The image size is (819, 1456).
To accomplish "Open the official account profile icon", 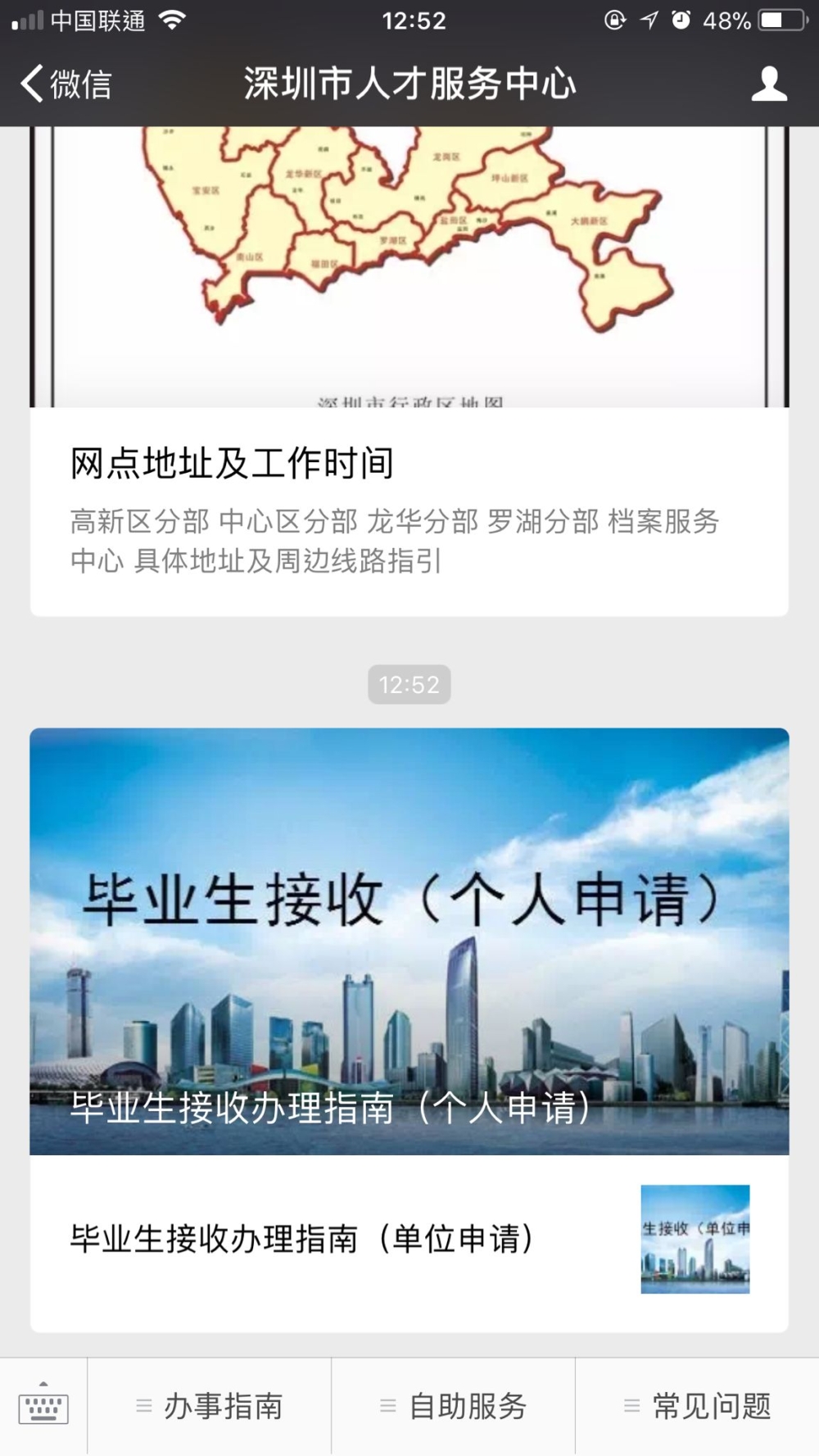I will pyautogui.click(x=768, y=84).
